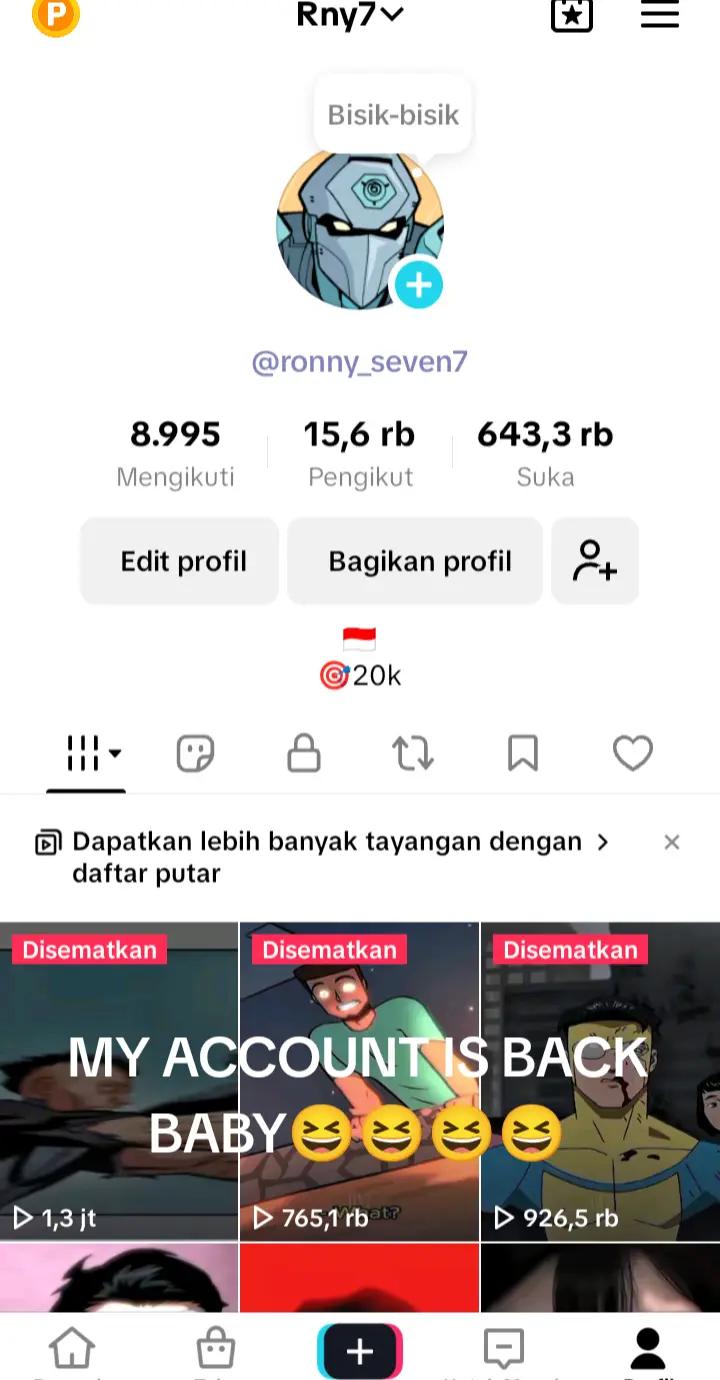Show the liked videos heart tab
This screenshot has width=720, height=1380.
click(632, 753)
